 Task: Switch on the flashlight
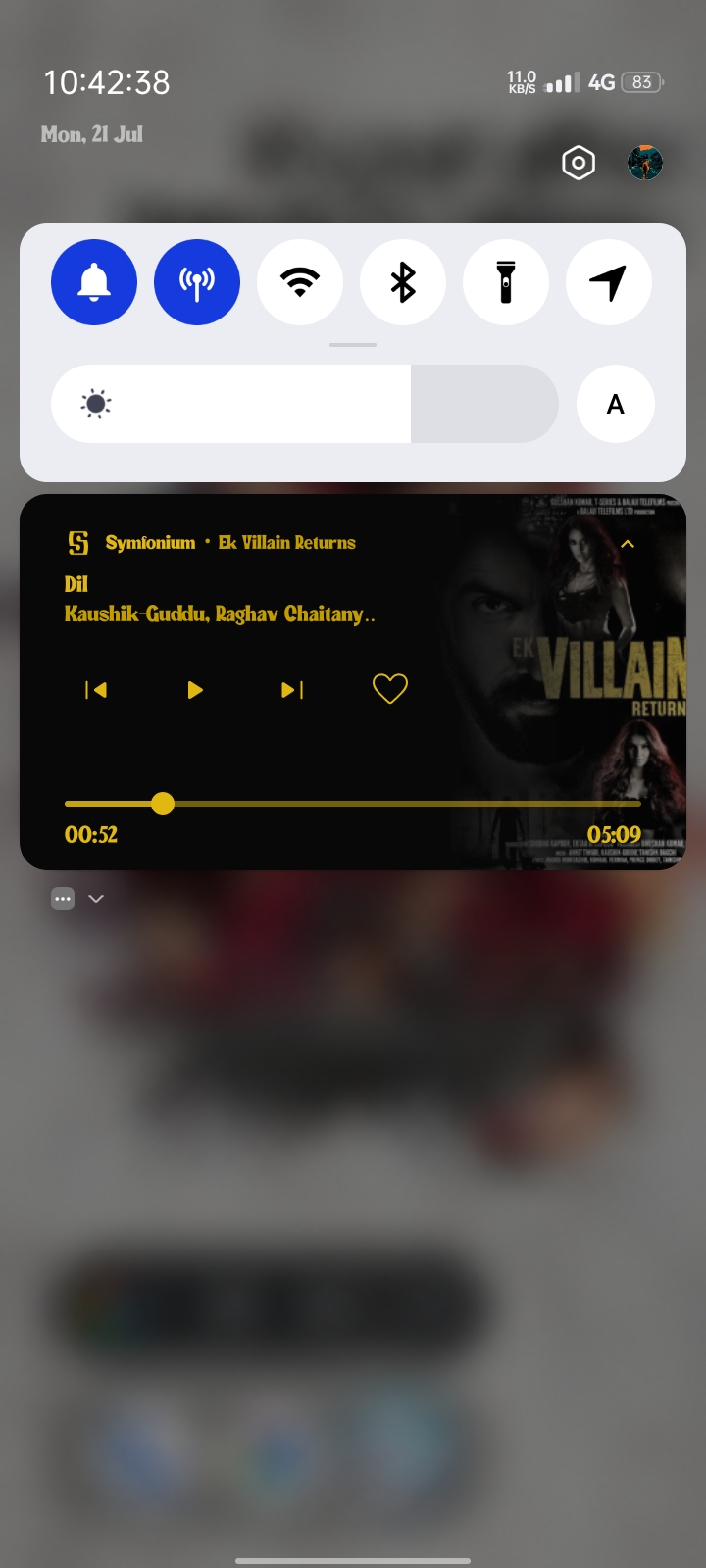(506, 282)
